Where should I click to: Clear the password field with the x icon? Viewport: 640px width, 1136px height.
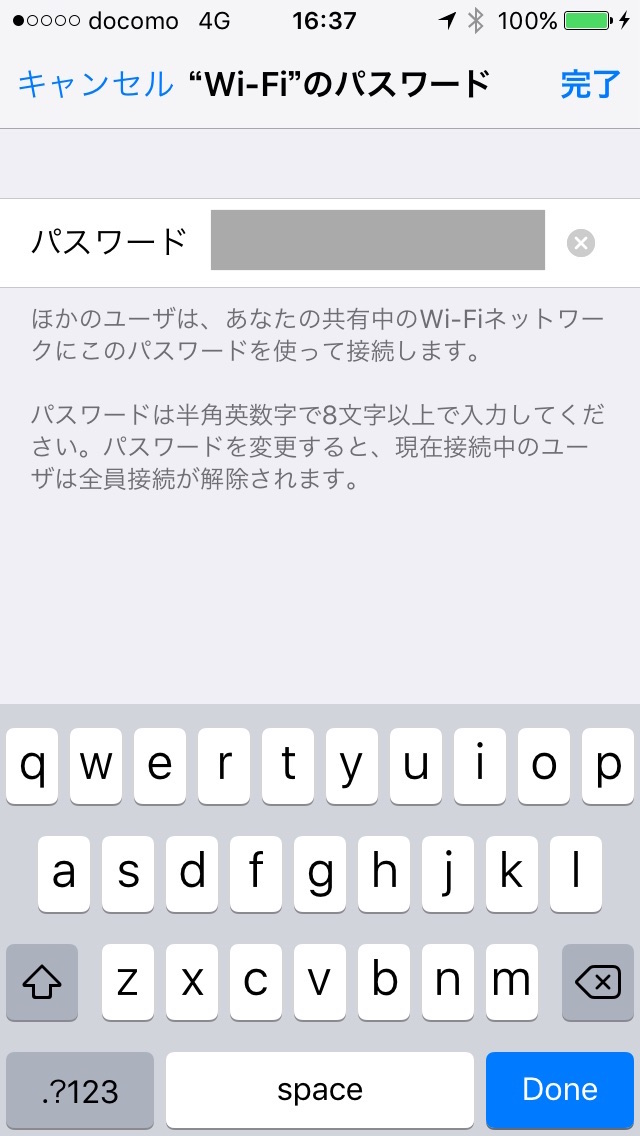point(581,243)
